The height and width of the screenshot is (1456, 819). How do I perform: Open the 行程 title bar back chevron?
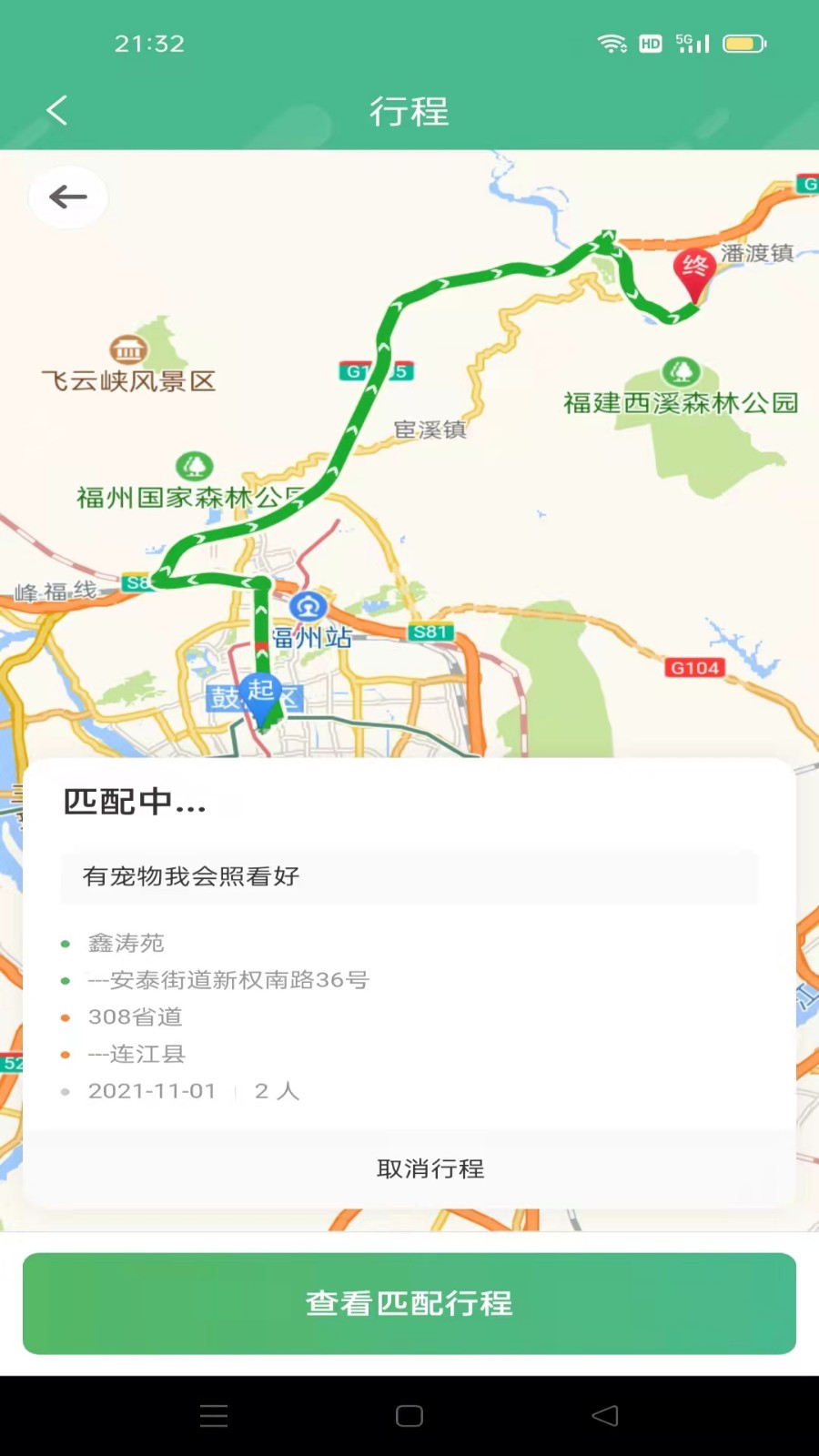56,111
